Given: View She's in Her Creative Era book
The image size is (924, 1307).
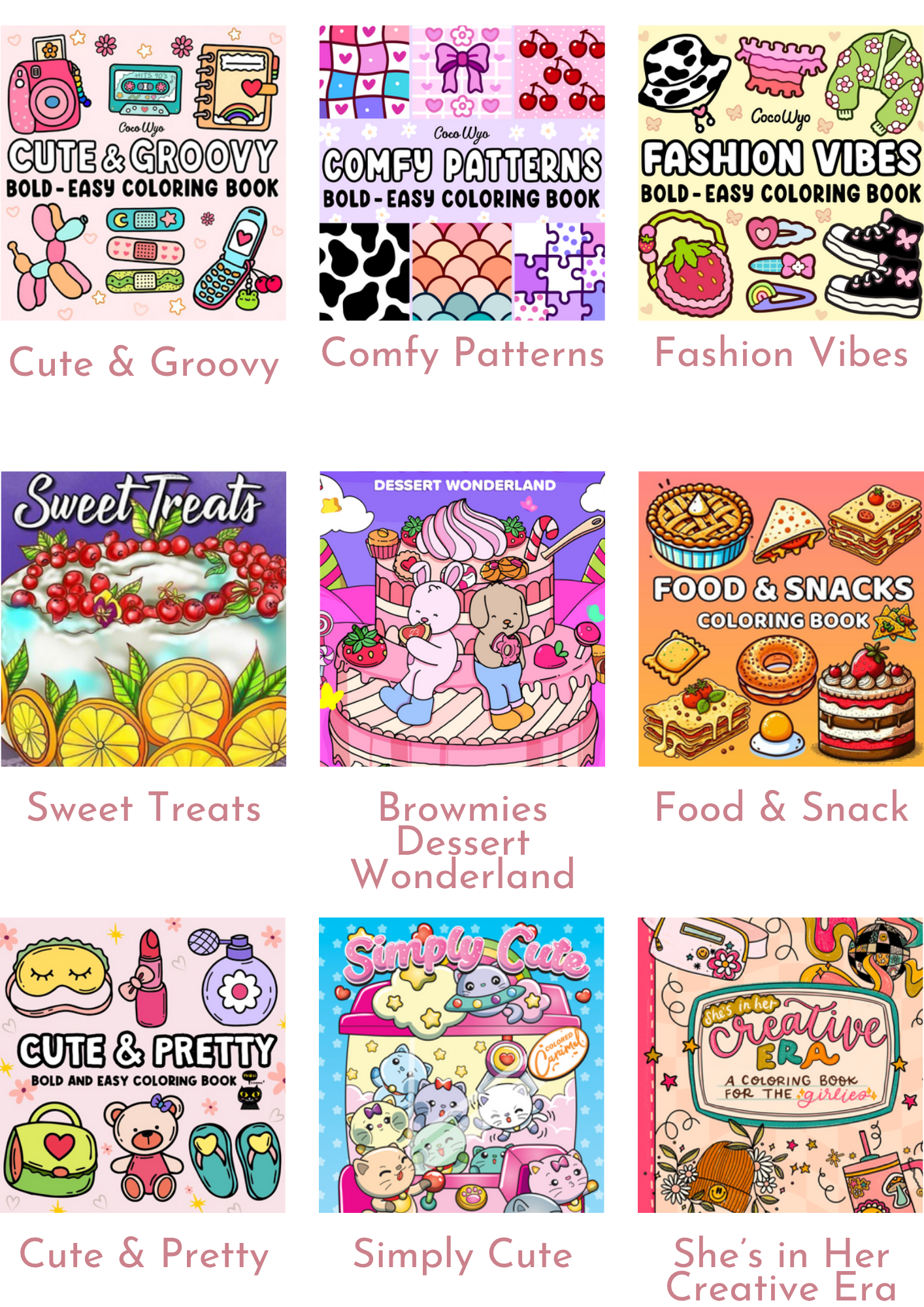Looking at the screenshot, I should (781, 1065).
